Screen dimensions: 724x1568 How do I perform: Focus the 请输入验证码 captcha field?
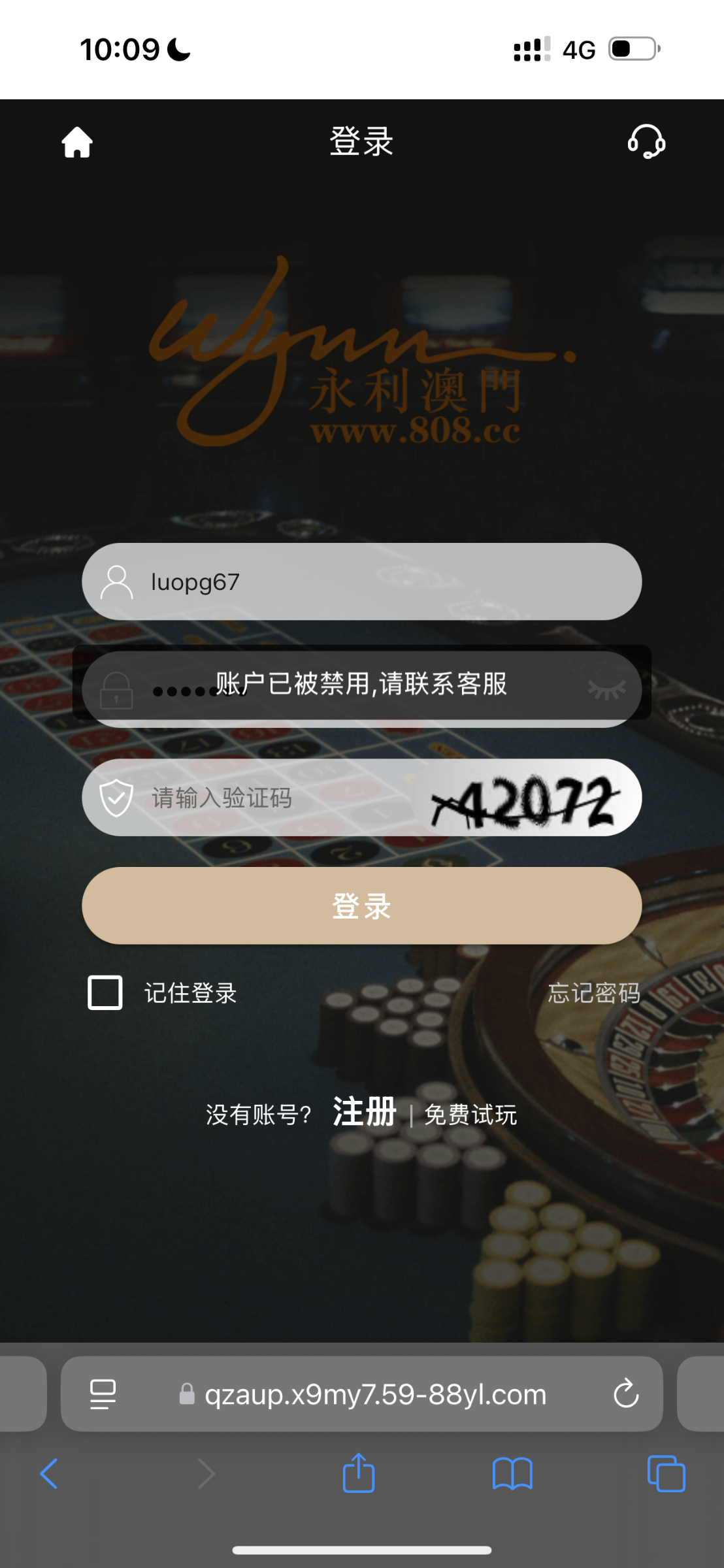coord(261,798)
